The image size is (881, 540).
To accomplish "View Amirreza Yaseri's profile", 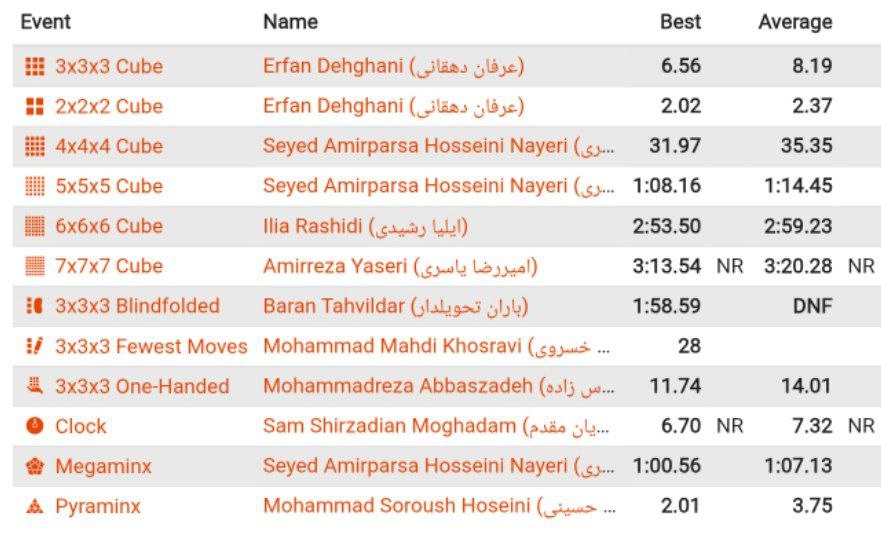I will 400,266.
